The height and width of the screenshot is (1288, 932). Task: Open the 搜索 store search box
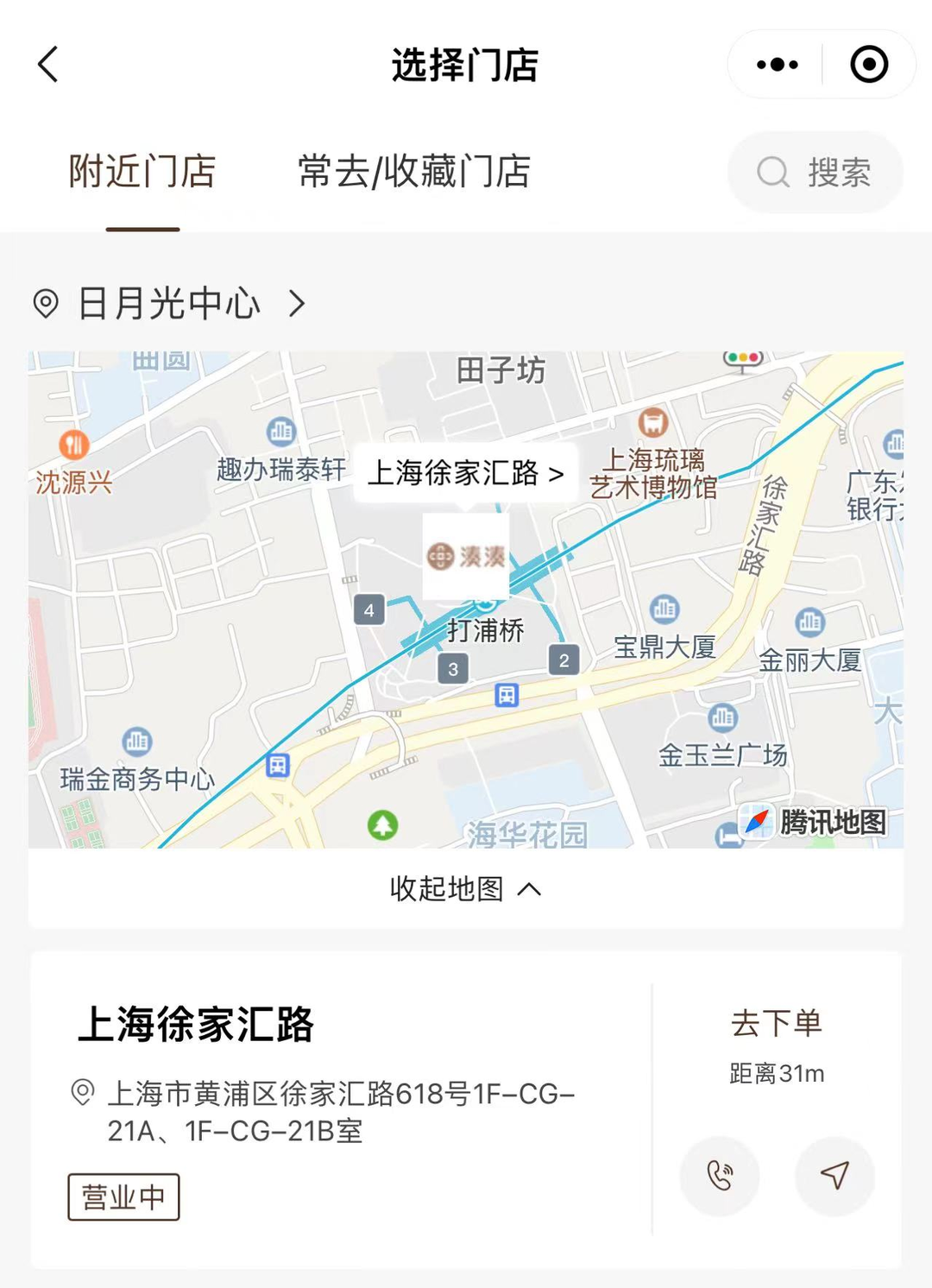pyautogui.click(x=815, y=173)
